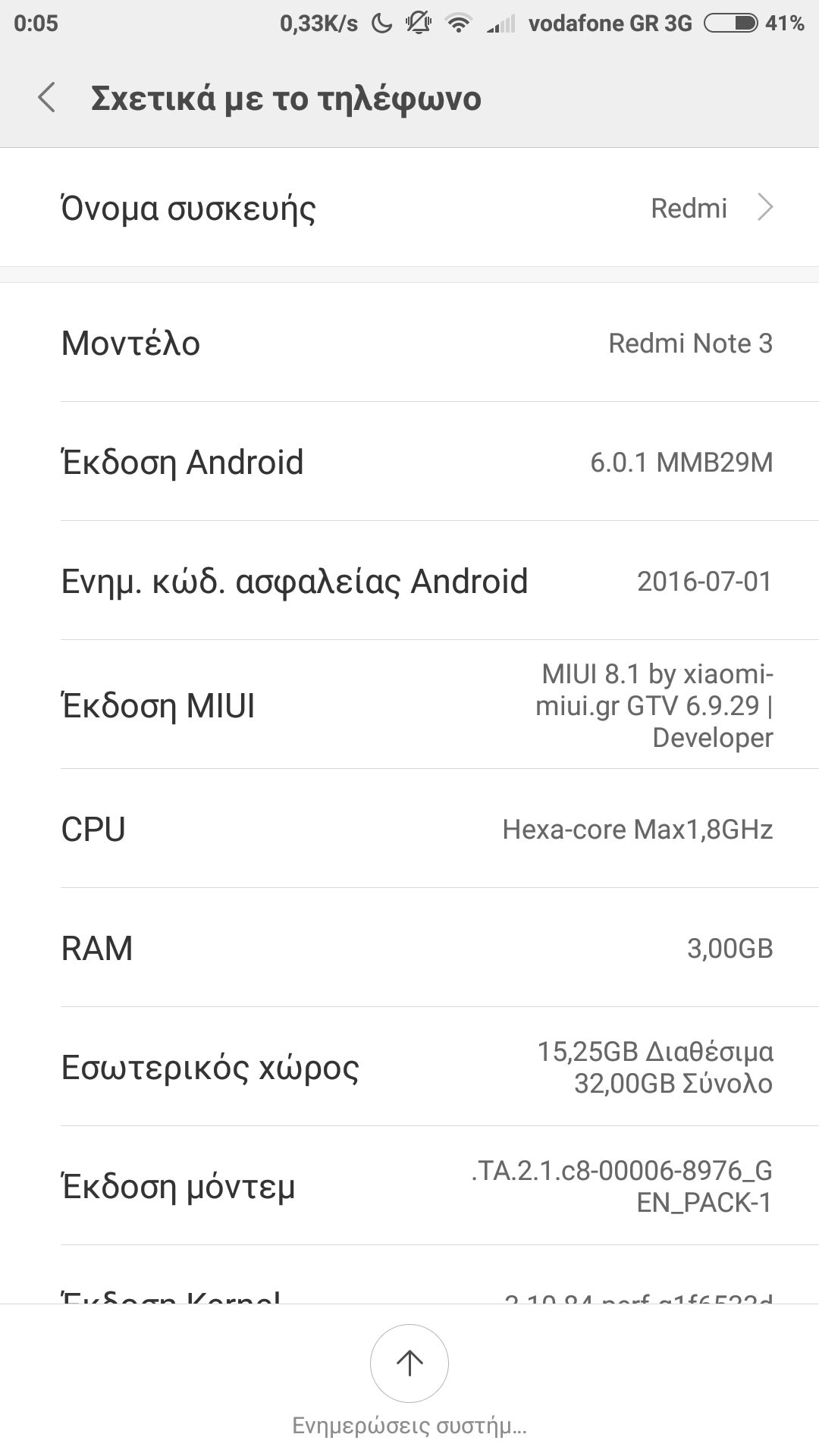Select the Ενημ. κώδ. ασφαλείας Android row
This screenshot has height=1456, width=819.
coord(409,581)
